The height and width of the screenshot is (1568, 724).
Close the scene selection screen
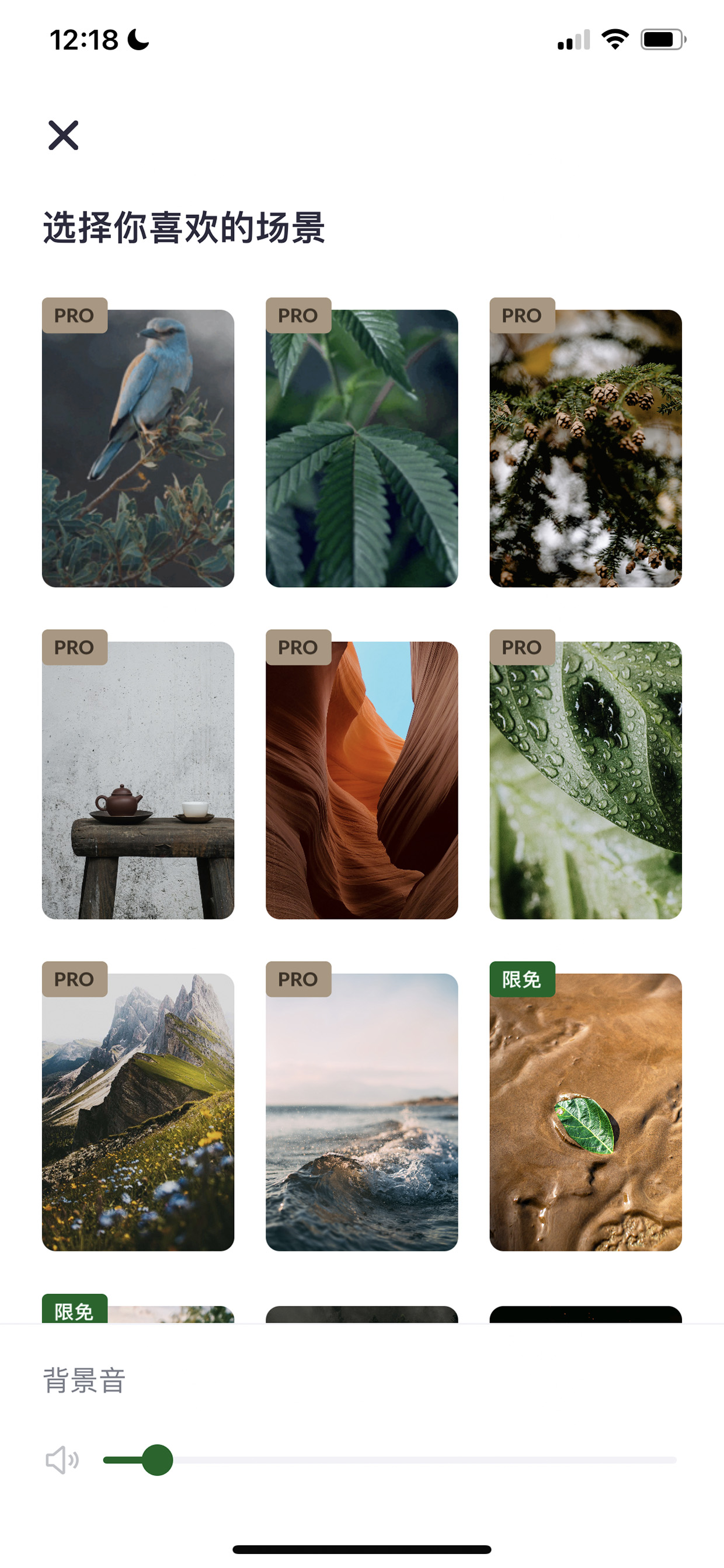[63, 135]
